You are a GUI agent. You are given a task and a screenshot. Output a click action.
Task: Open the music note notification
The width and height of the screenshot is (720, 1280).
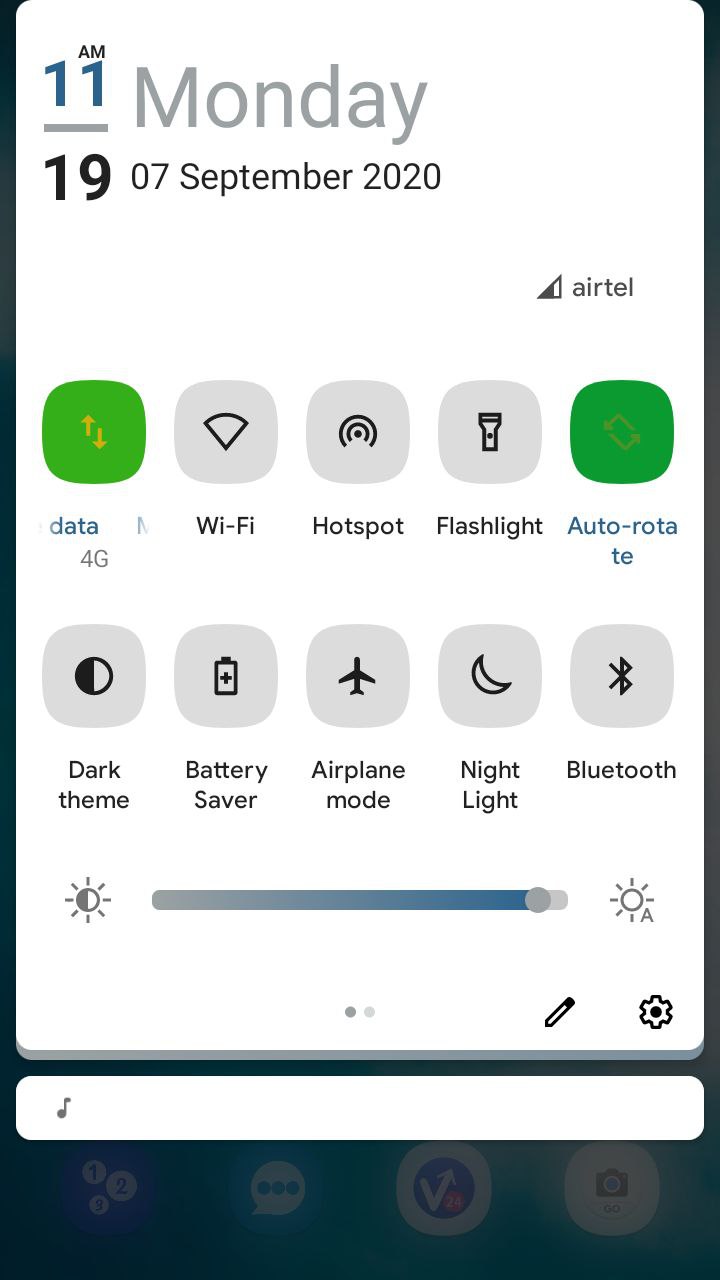tap(360, 1108)
